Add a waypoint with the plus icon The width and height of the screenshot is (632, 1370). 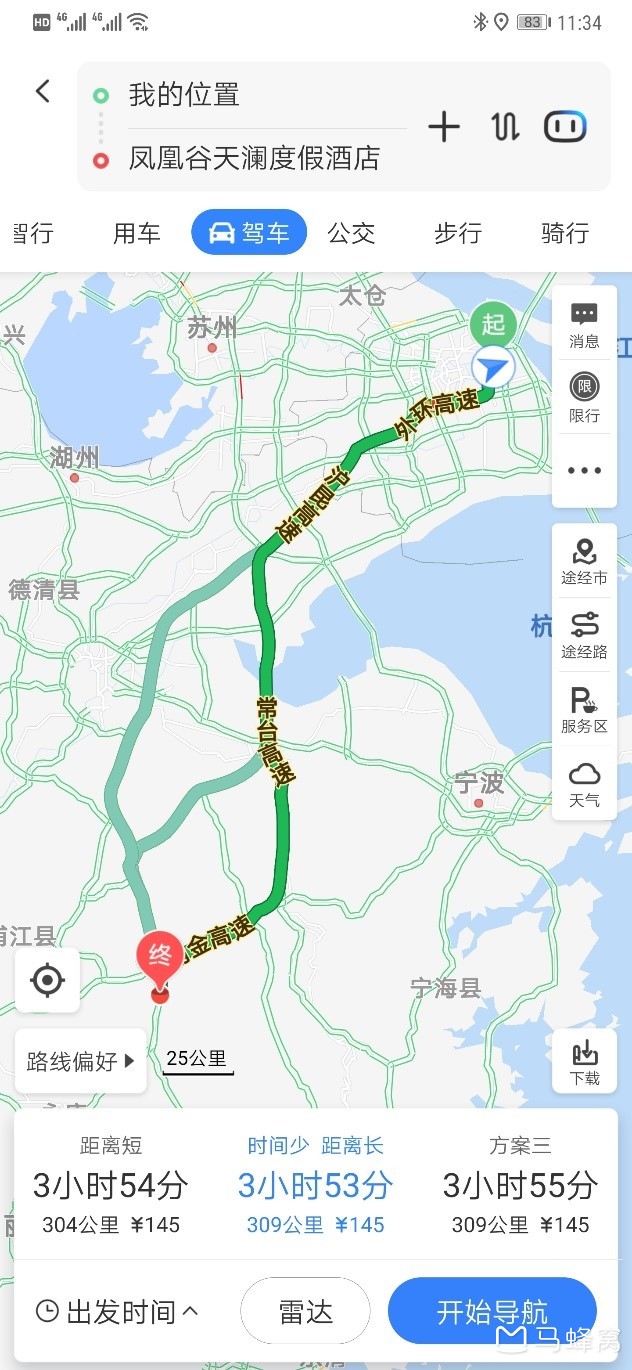pos(444,127)
